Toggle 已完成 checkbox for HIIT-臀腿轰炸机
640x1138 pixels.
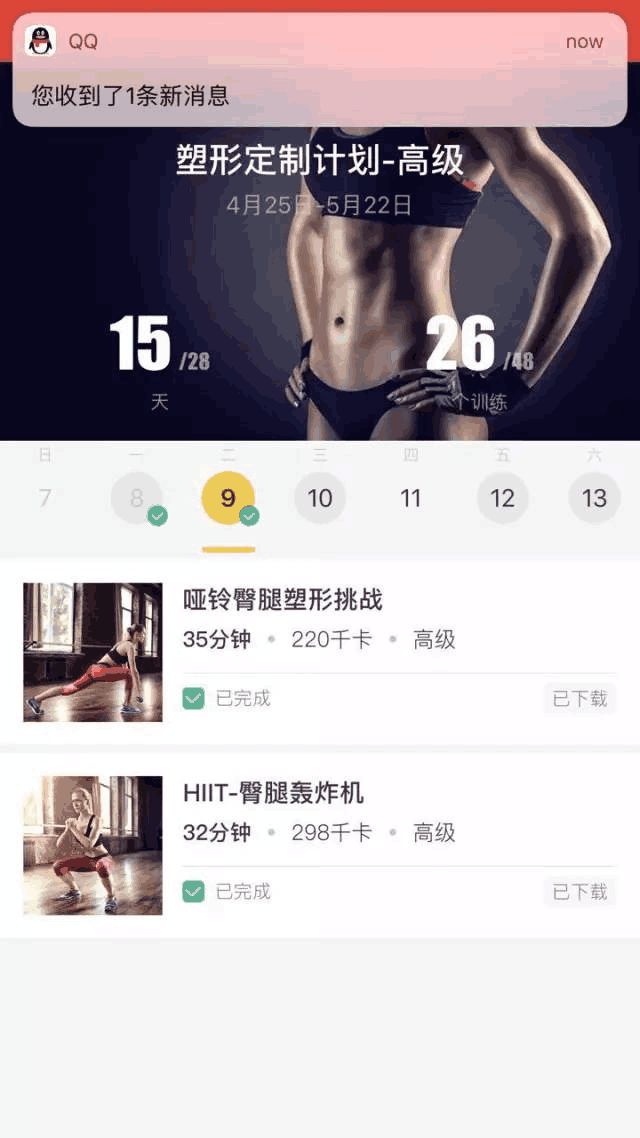click(194, 891)
